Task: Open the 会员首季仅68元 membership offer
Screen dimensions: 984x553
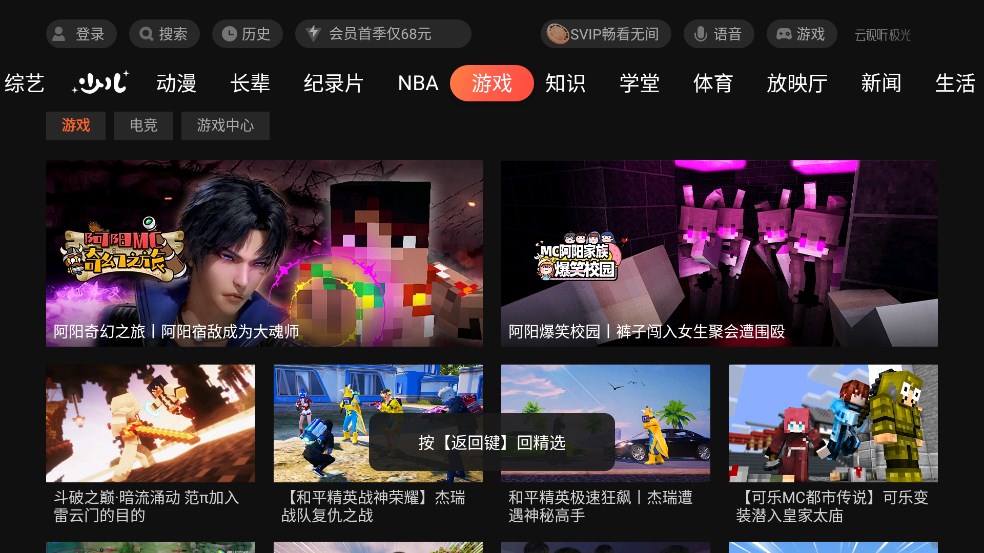Action: coord(382,34)
